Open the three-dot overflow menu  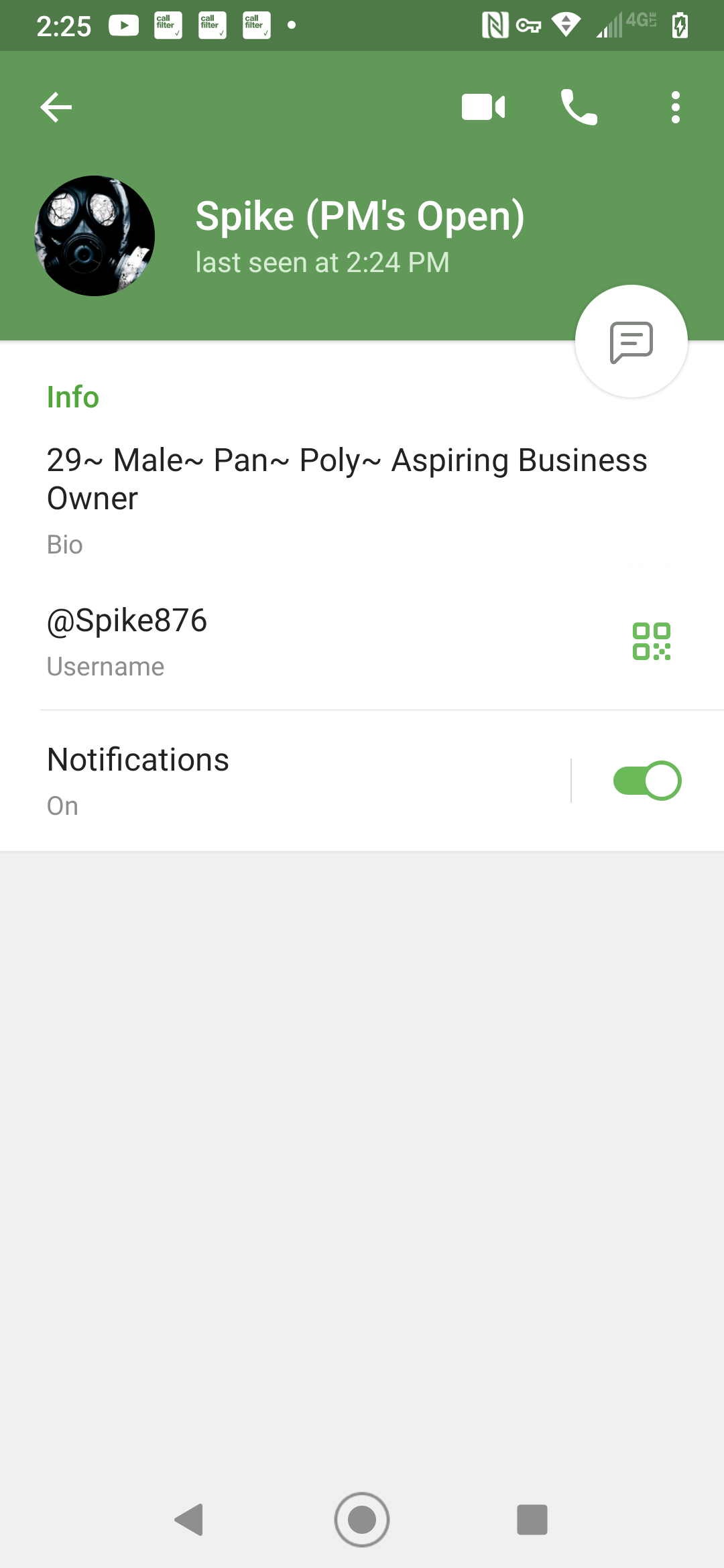click(x=676, y=107)
